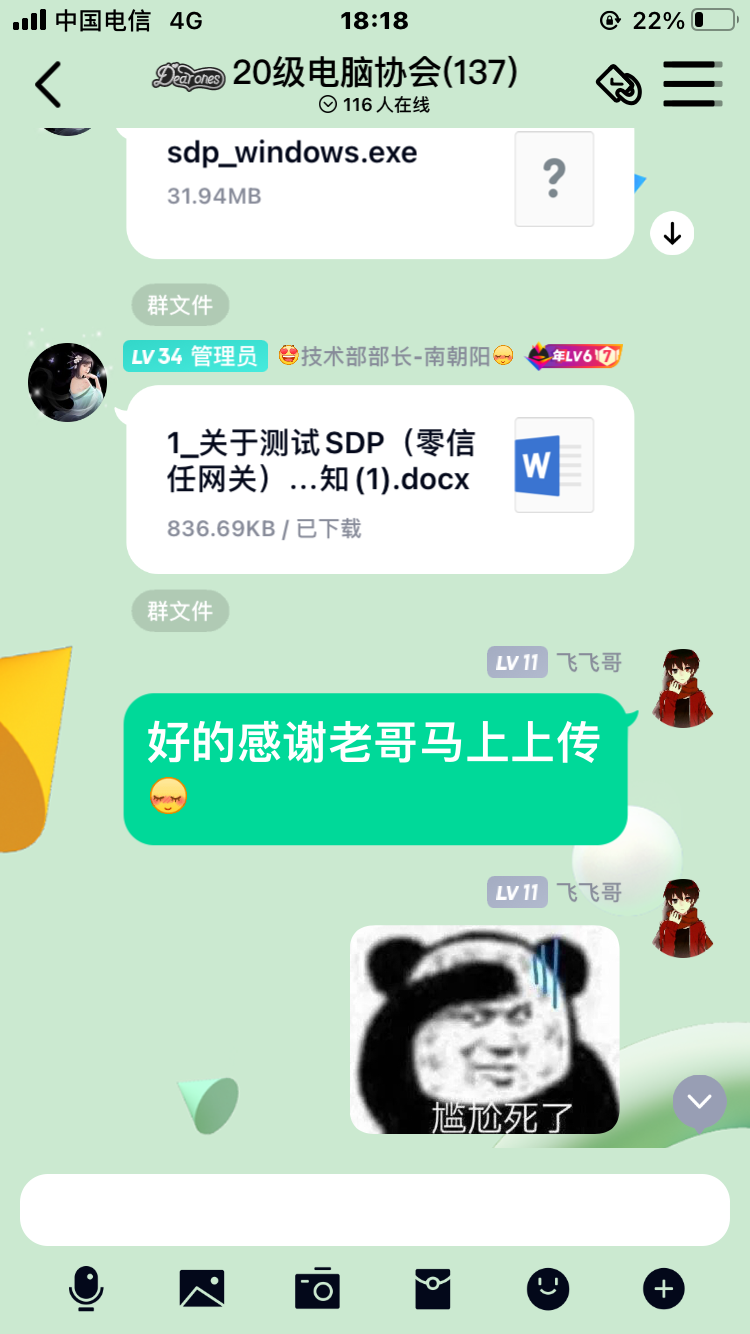750x1334 pixels.
Task: Jump to the latest messages
Action: [x=699, y=1101]
